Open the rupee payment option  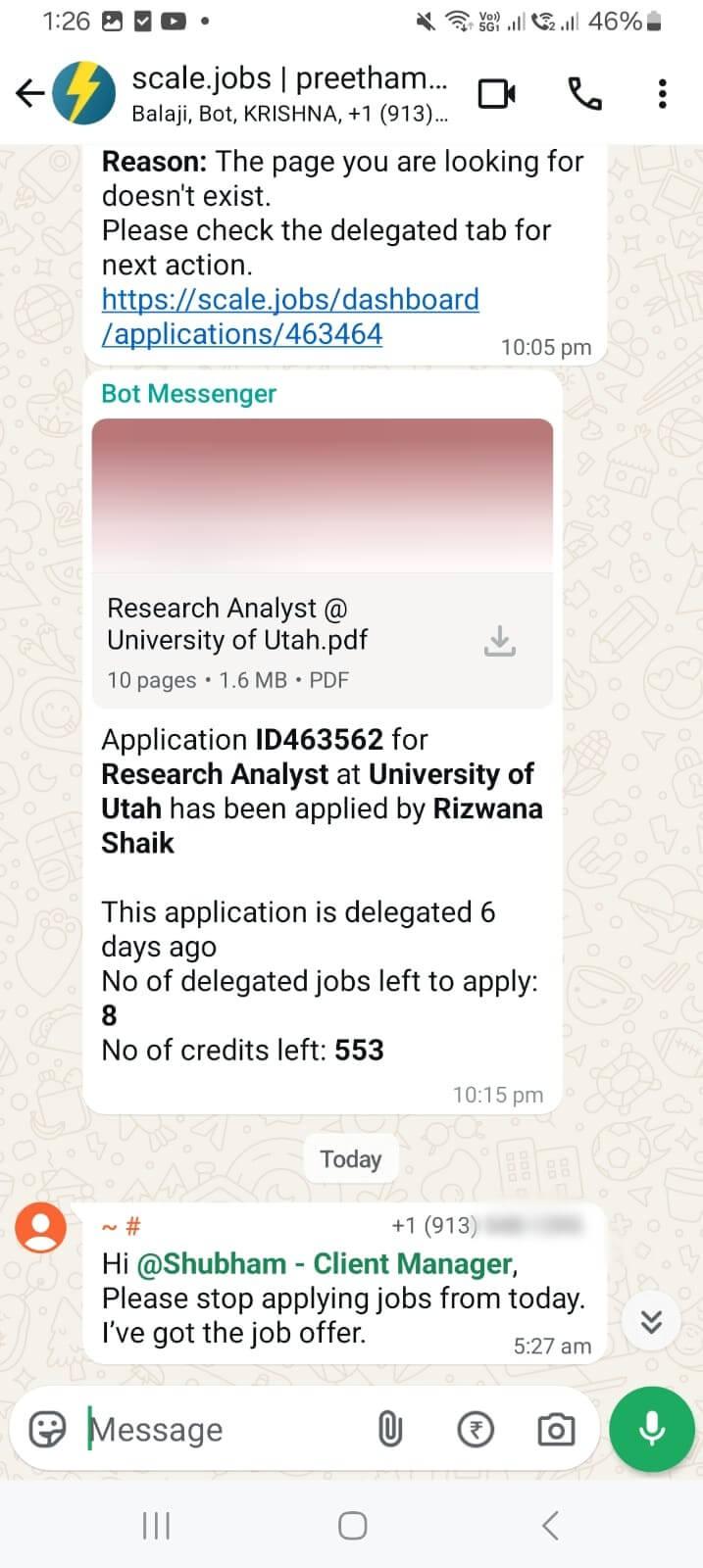(x=476, y=1430)
